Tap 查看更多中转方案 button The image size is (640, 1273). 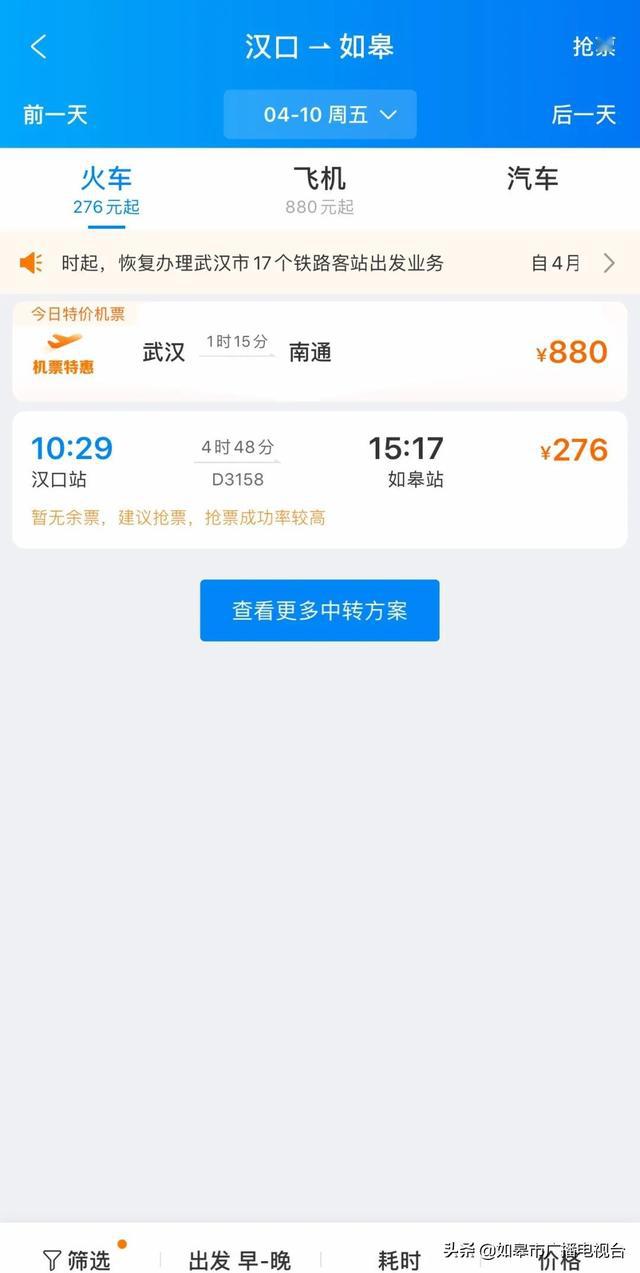click(x=320, y=610)
